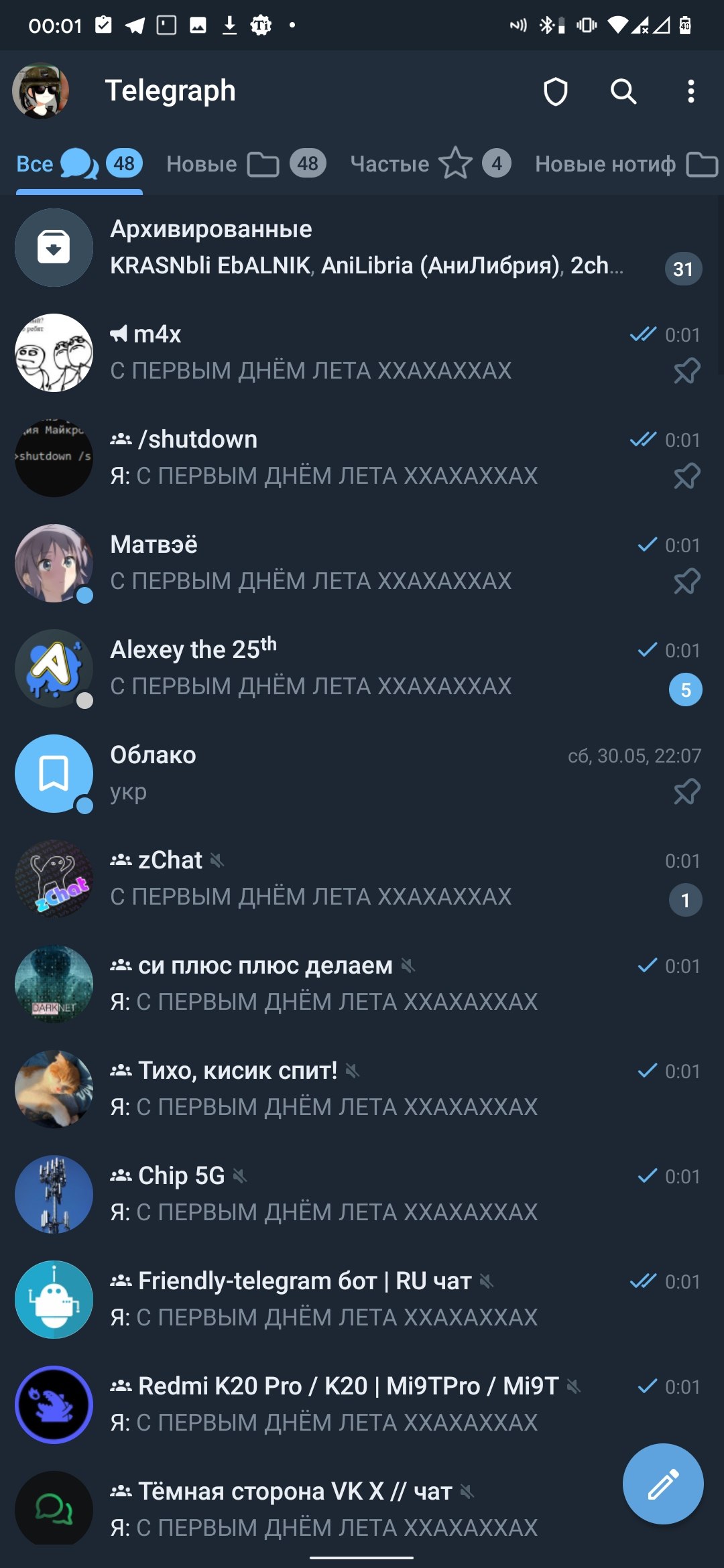Switch to the Новые folder tab
Image resolution: width=724 pixels, height=1568 pixels.
245,164
